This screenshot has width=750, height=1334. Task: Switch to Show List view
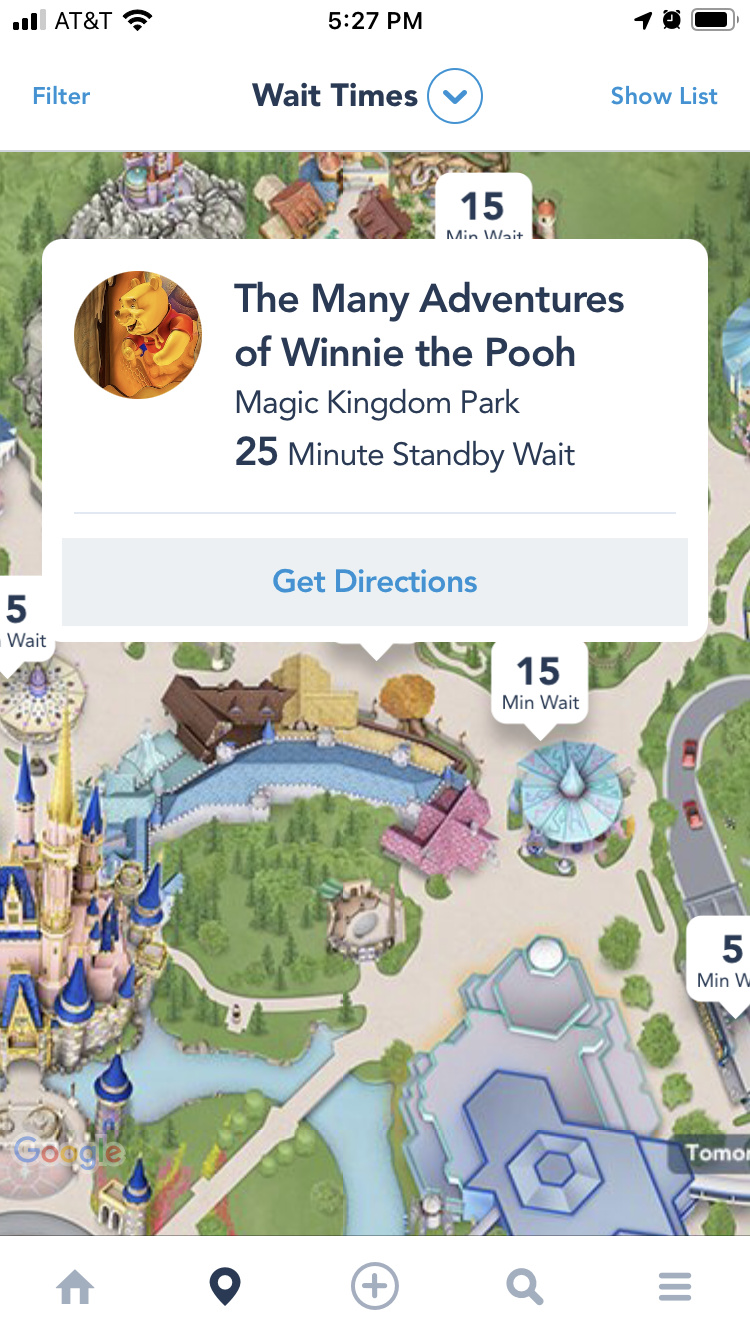(x=664, y=96)
